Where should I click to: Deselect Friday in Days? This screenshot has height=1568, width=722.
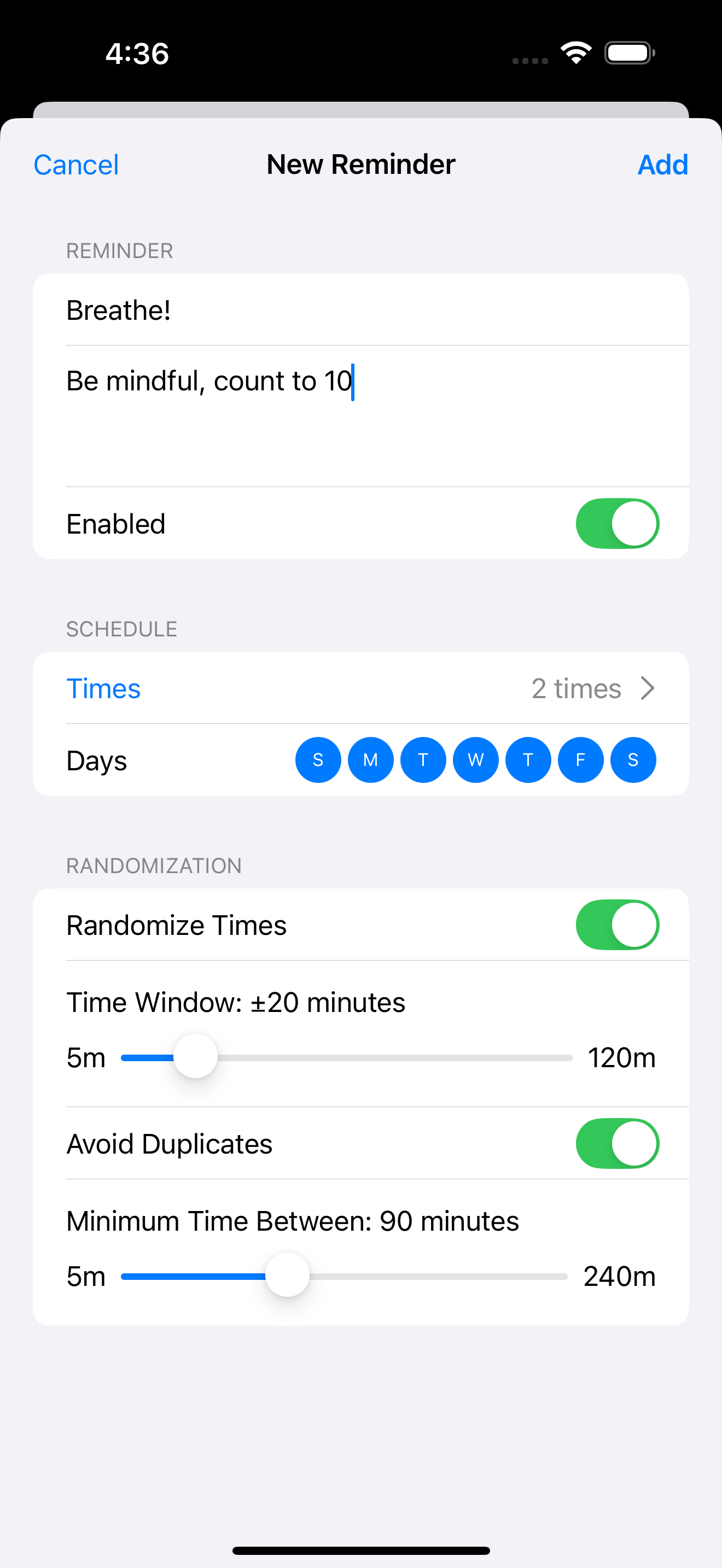580,759
